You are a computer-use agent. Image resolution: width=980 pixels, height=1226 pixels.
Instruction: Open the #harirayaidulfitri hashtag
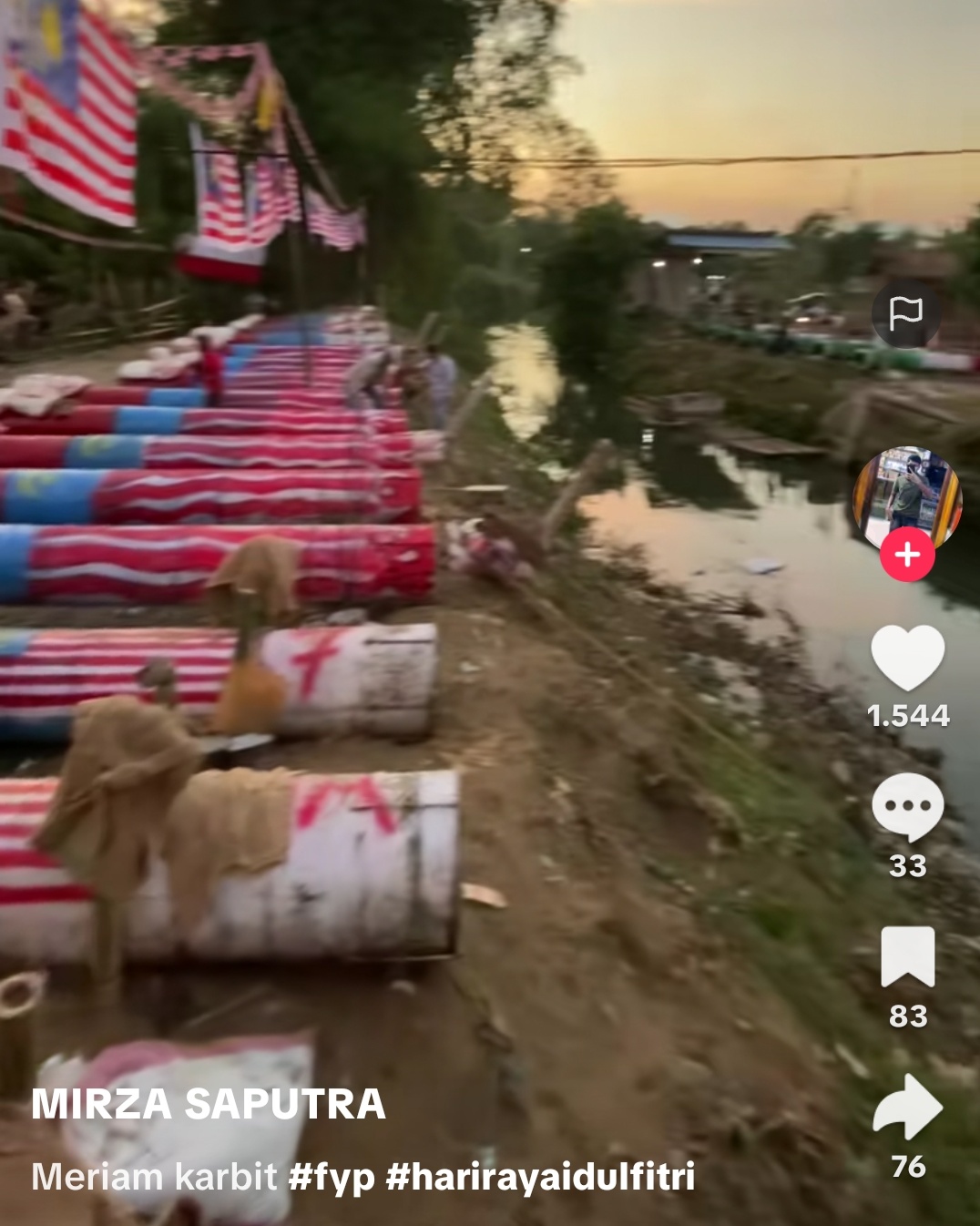pos(540,1177)
